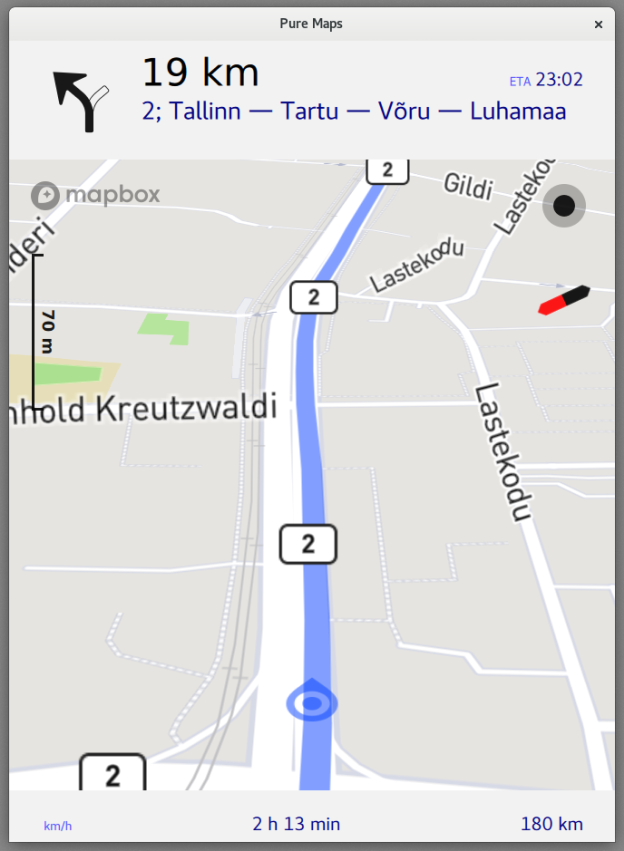624x851 pixels.
Task: Close the Pure Maps window
Action: click(598, 23)
